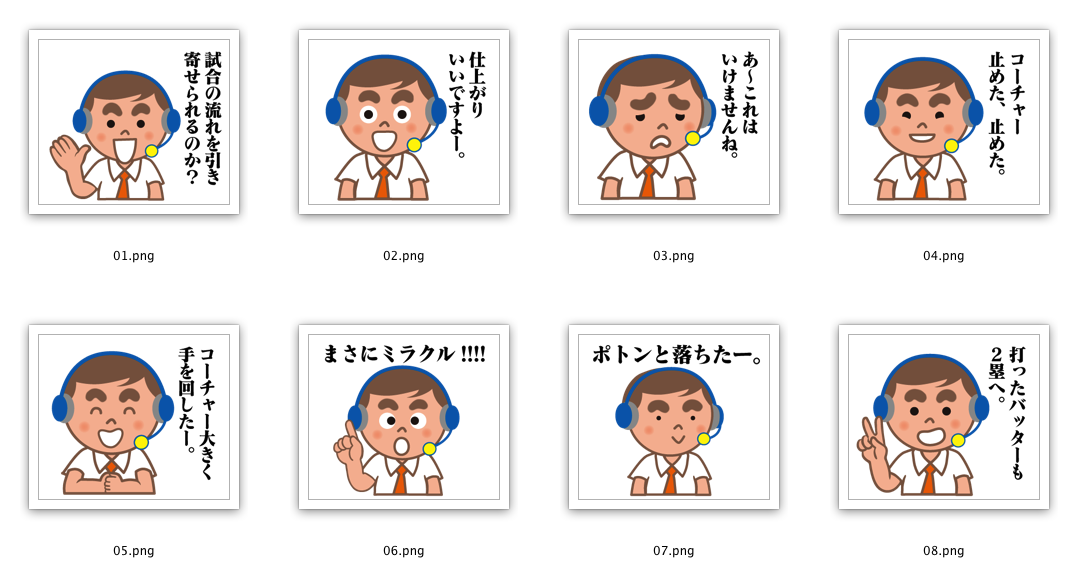Open the 05.png image tile
1080x582 pixels.
pyautogui.click(x=134, y=417)
